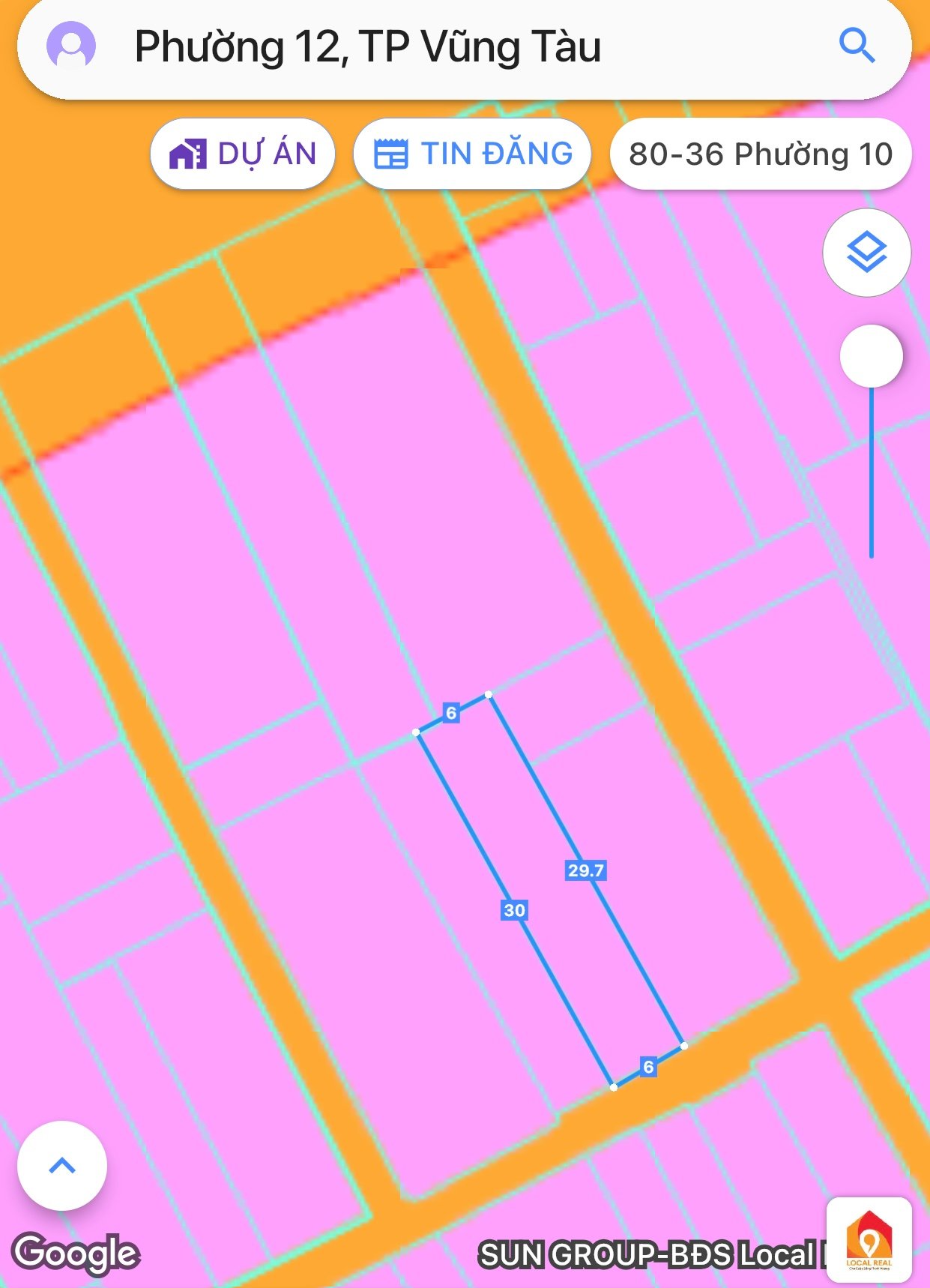Open the map layers button
This screenshot has width=930, height=1288.
tap(866, 253)
